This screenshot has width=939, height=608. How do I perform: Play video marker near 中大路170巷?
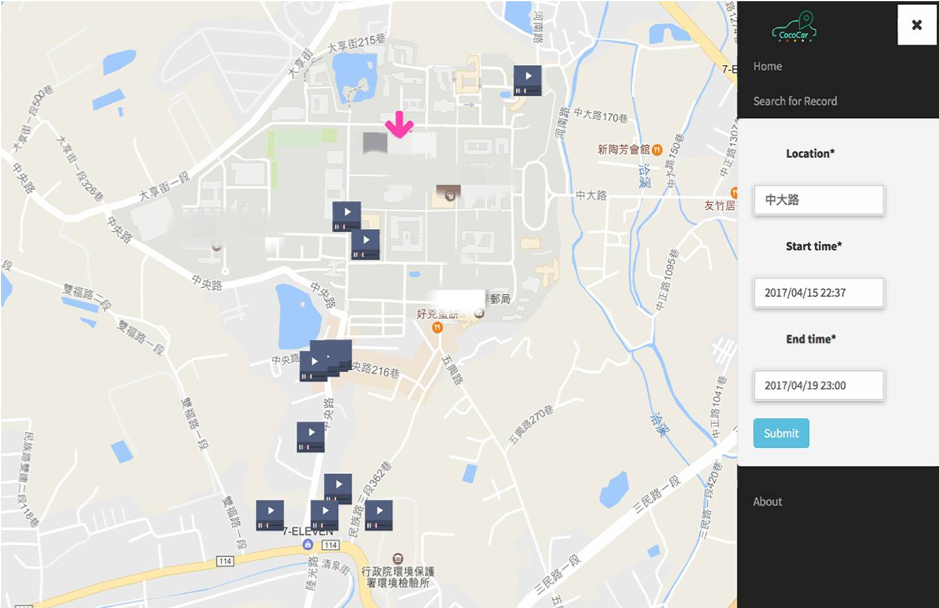tap(527, 80)
